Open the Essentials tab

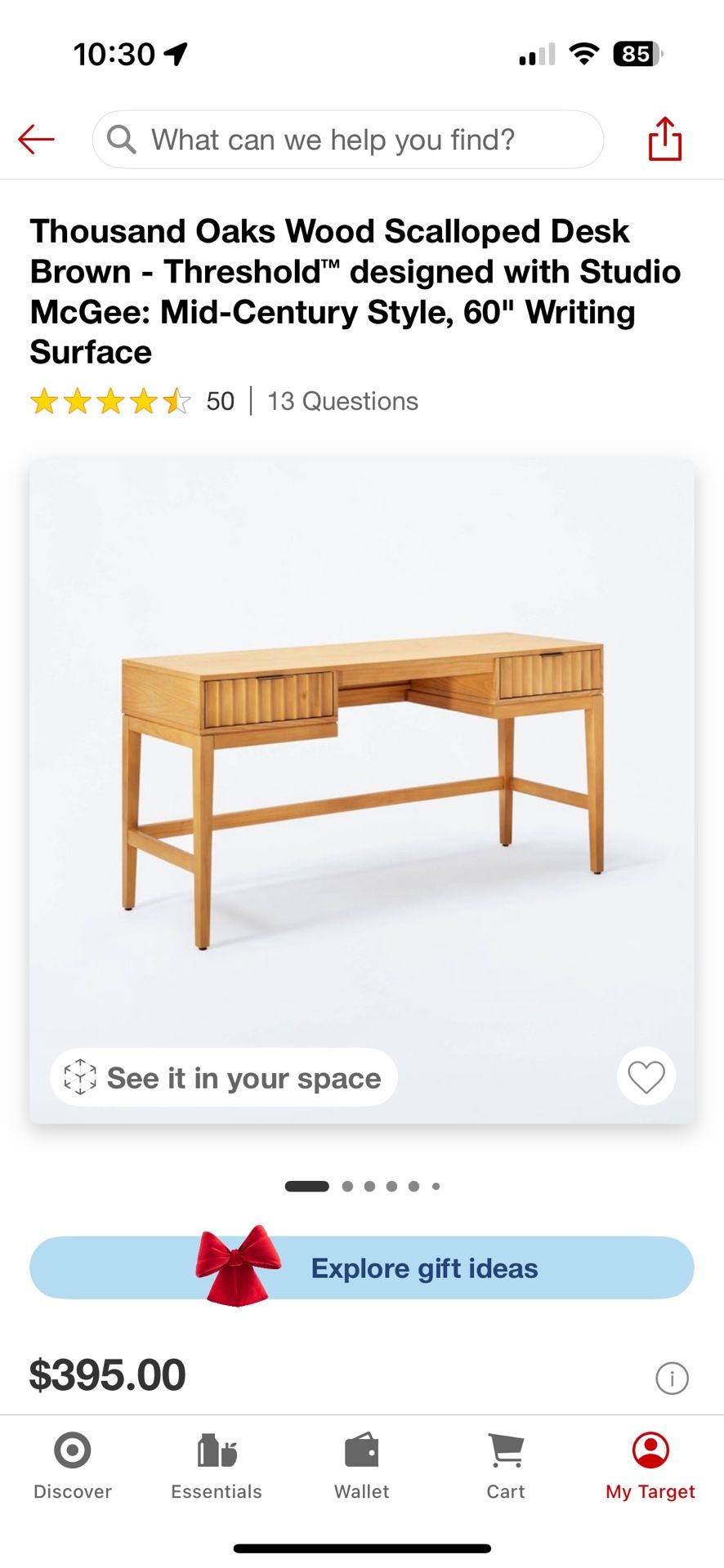pos(217,1467)
